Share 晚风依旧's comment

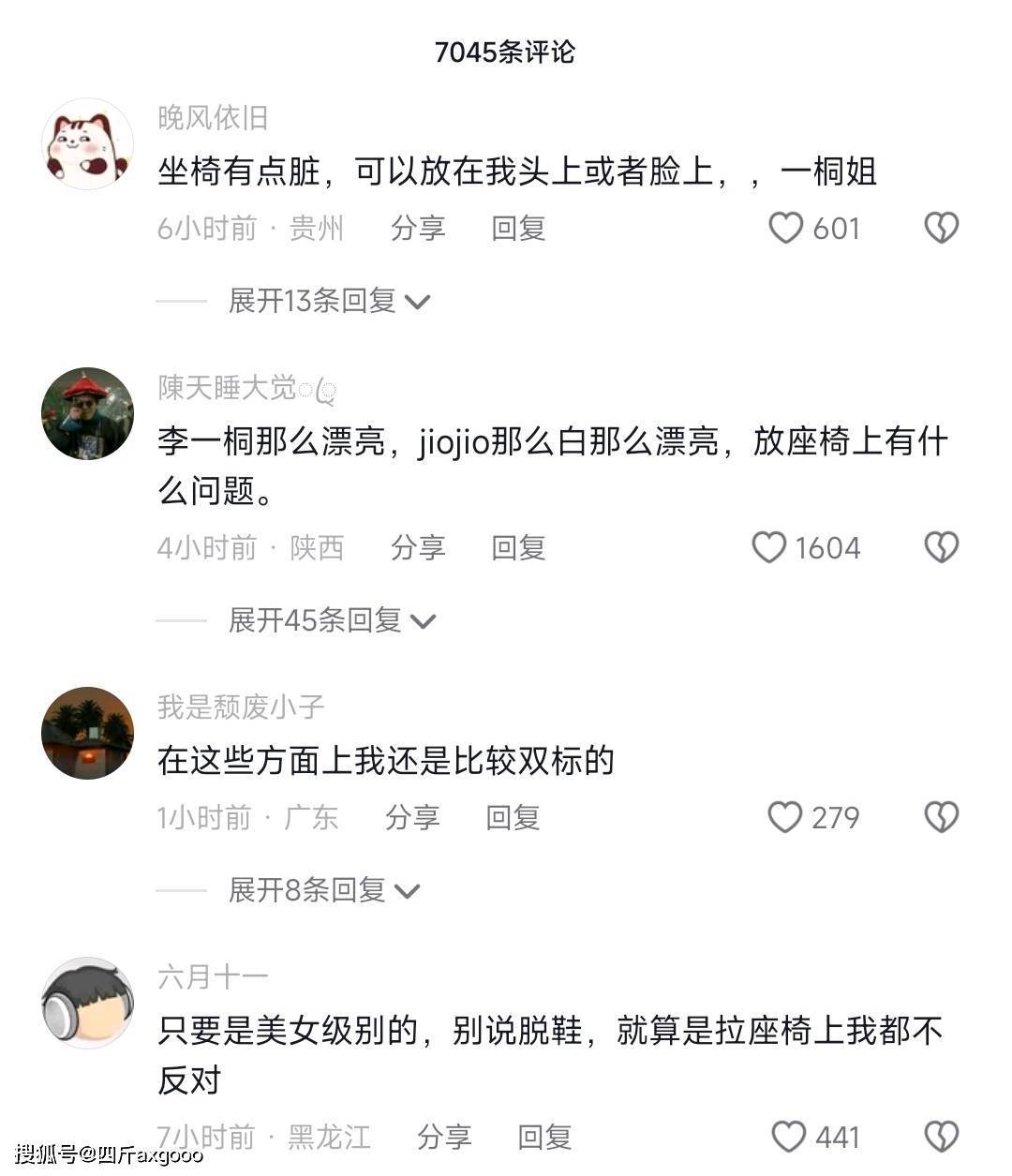(417, 228)
